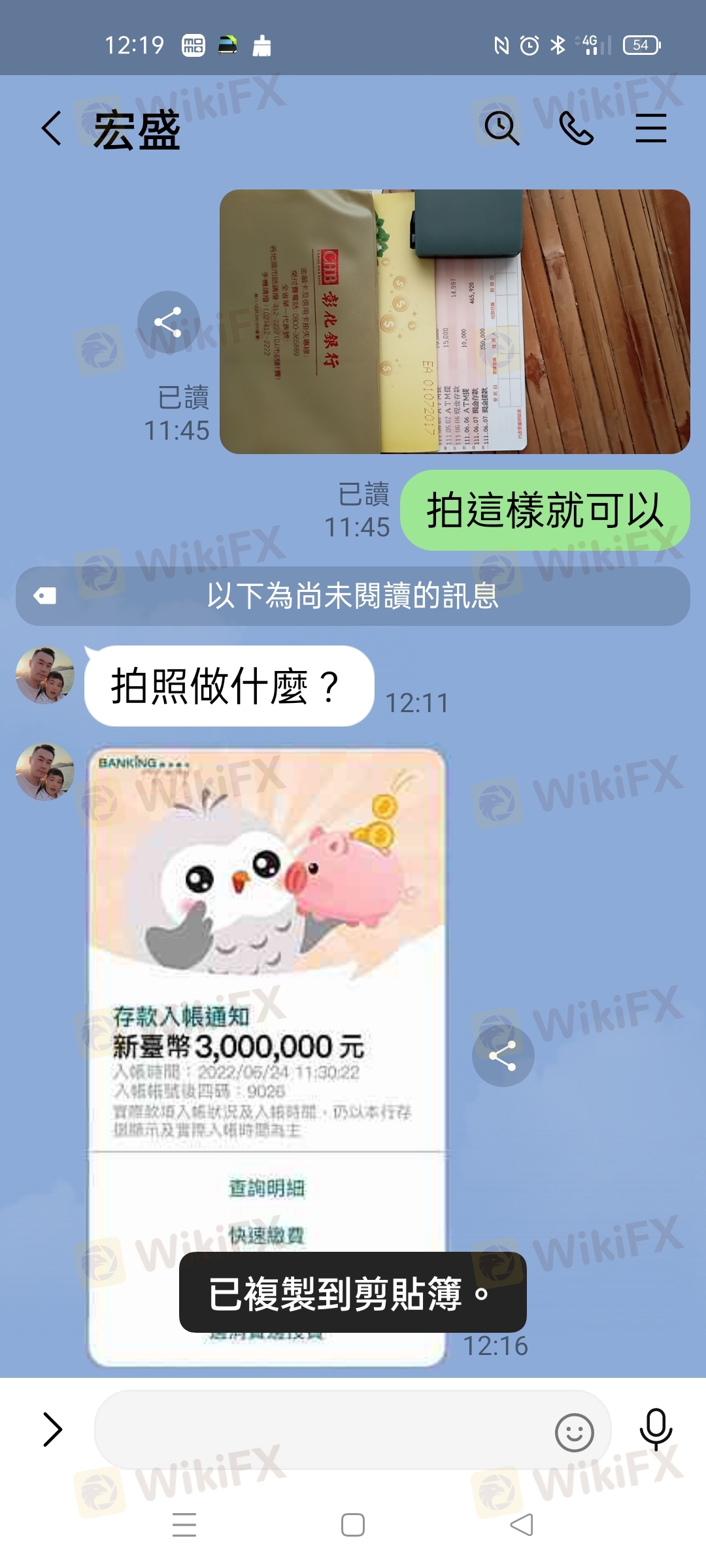Open the sent bank passbook photo
The image size is (706, 1568).
(x=454, y=321)
